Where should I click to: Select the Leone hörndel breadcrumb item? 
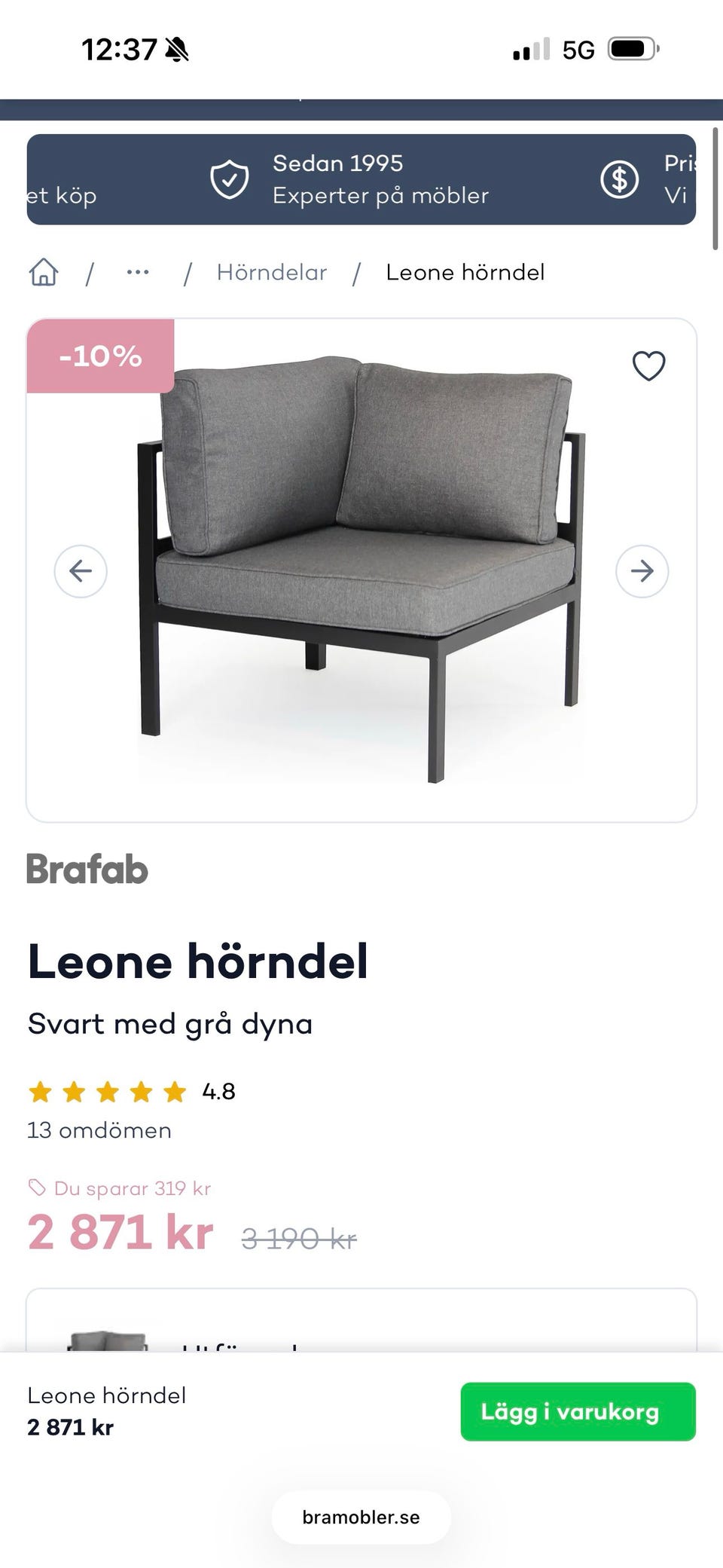pos(465,273)
